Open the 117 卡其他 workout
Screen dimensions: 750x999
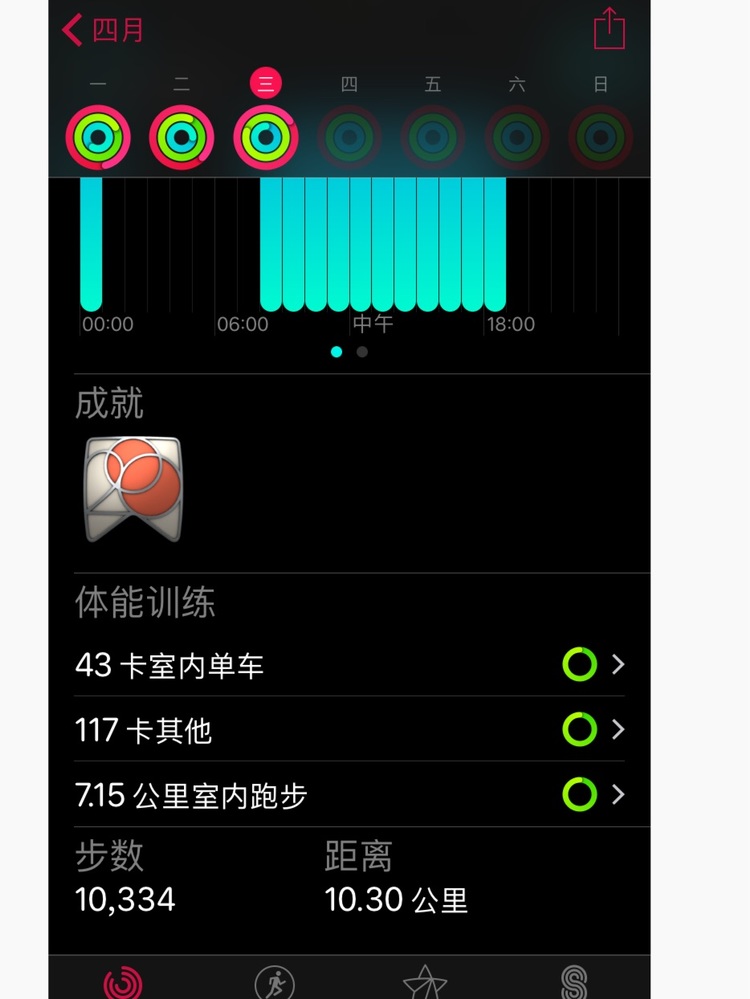click(x=349, y=730)
